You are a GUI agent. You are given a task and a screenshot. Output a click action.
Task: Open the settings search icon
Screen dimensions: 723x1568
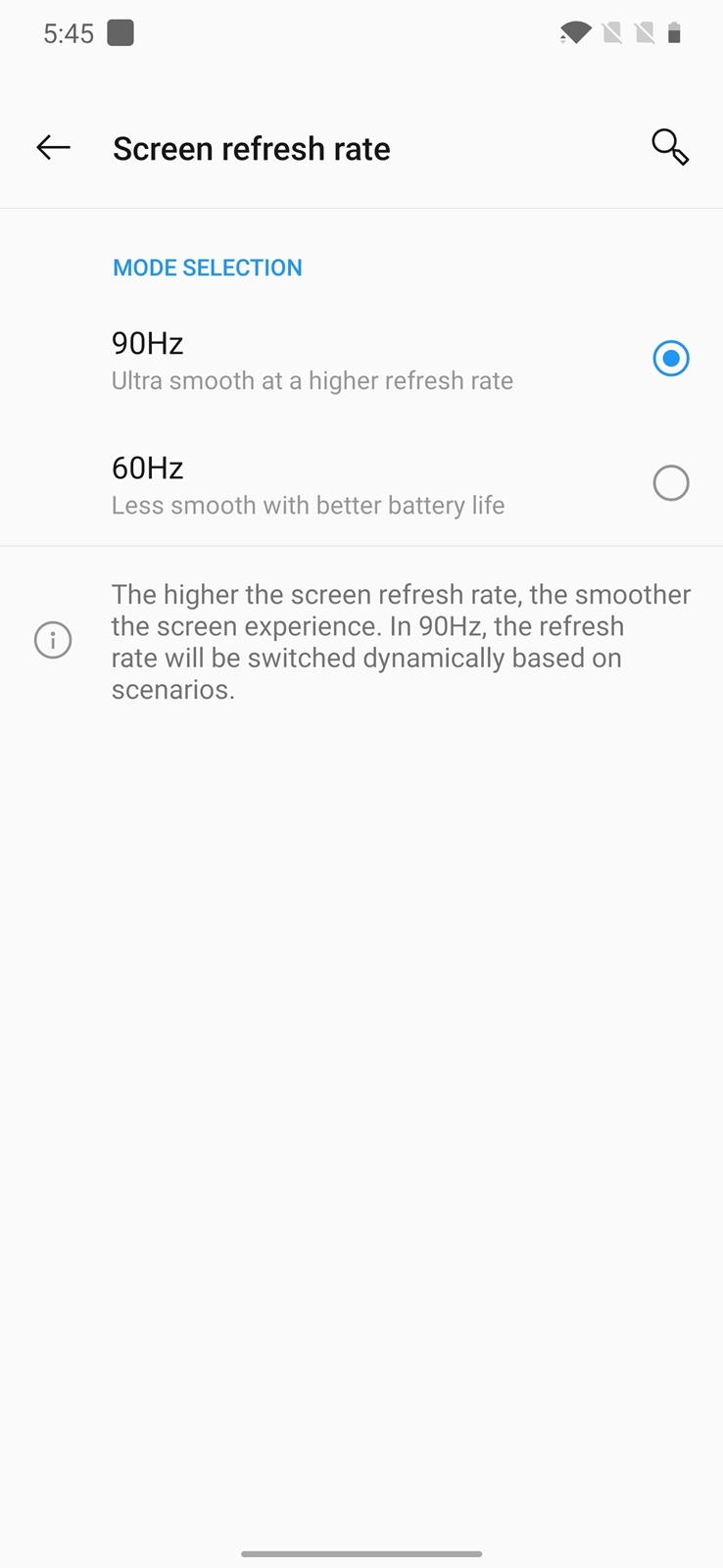(670, 147)
